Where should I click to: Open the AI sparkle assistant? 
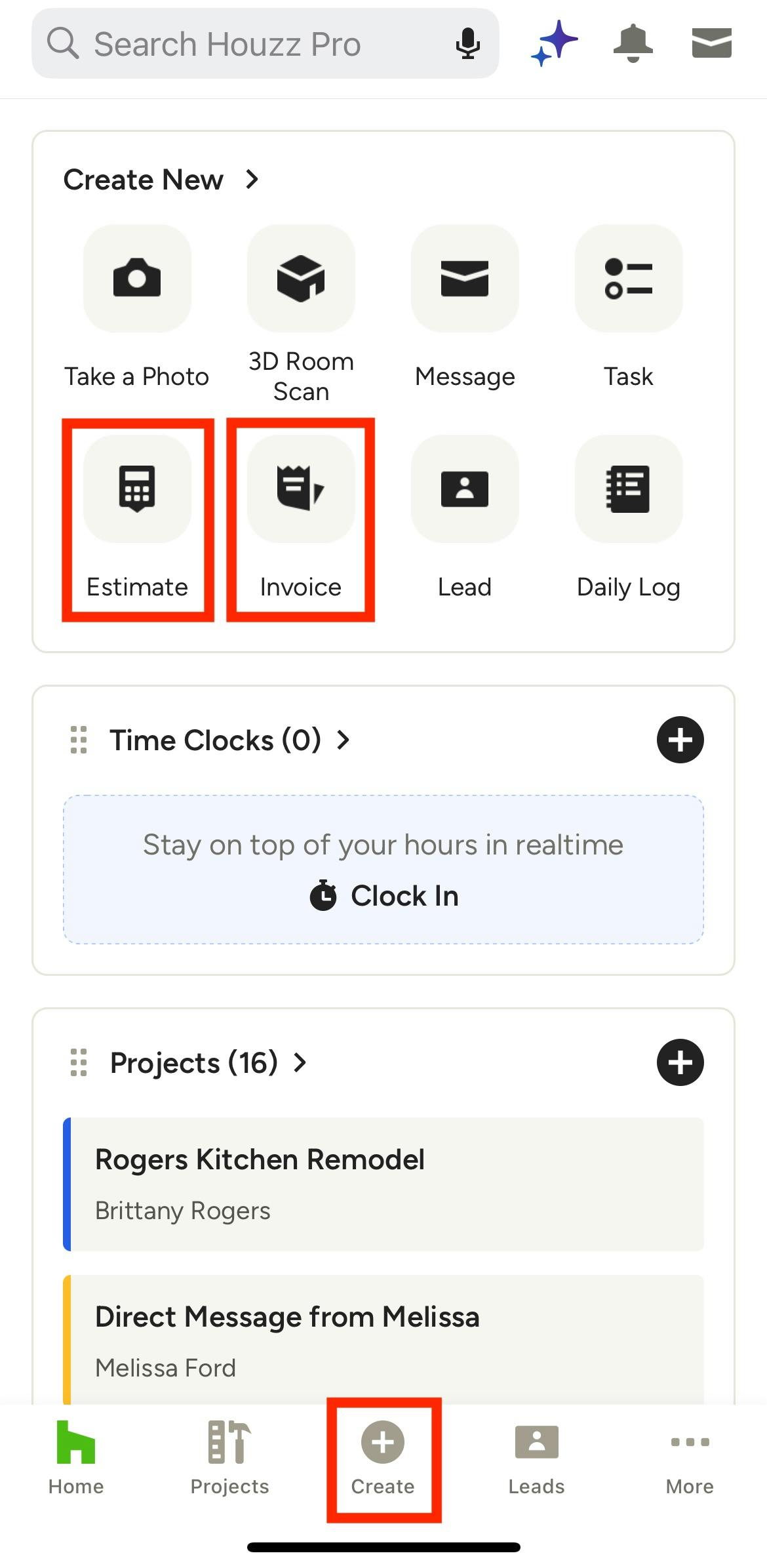tap(554, 43)
